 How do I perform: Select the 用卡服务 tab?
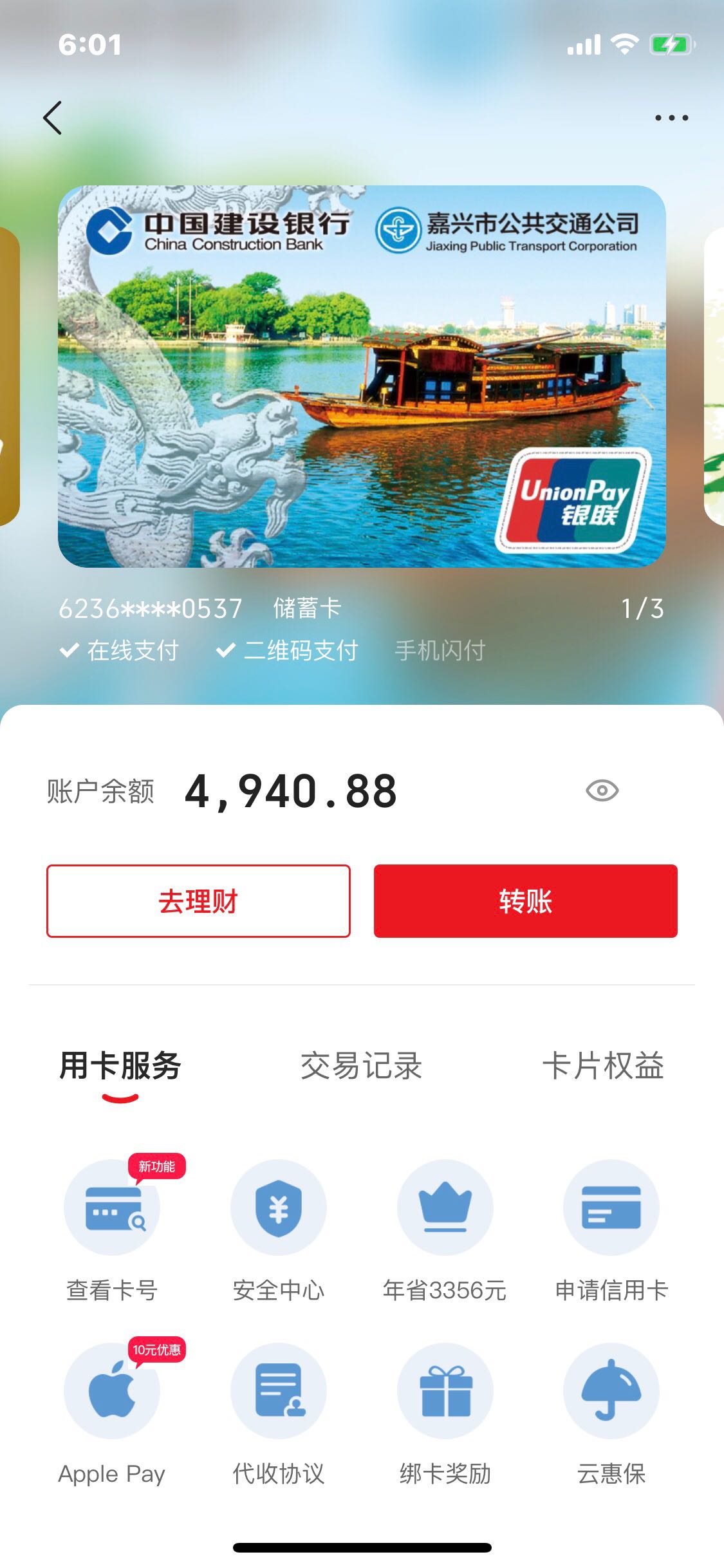pos(120,1065)
